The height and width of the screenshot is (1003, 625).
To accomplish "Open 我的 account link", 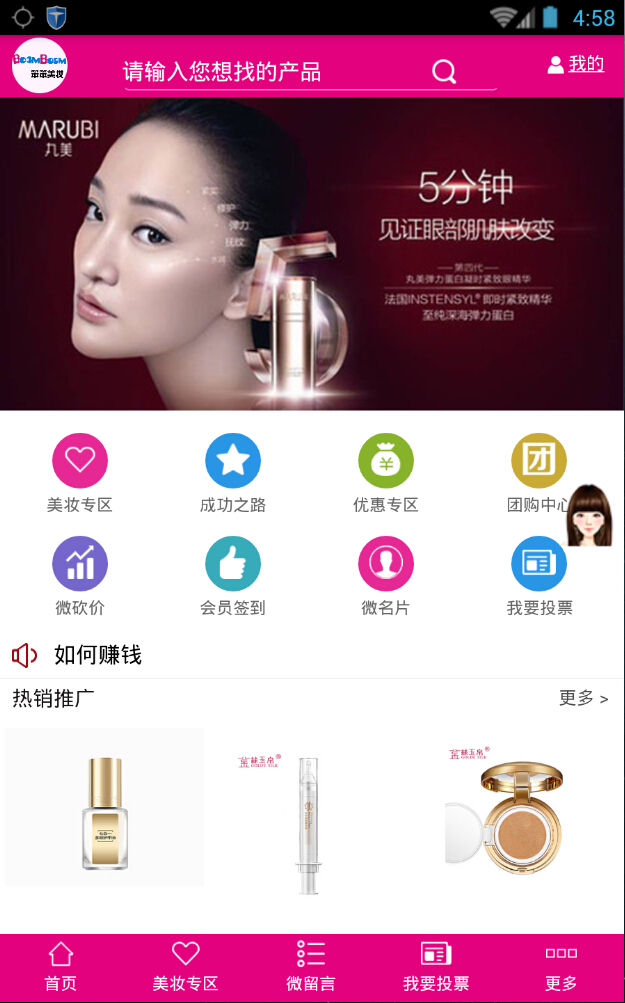I will tap(577, 64).
